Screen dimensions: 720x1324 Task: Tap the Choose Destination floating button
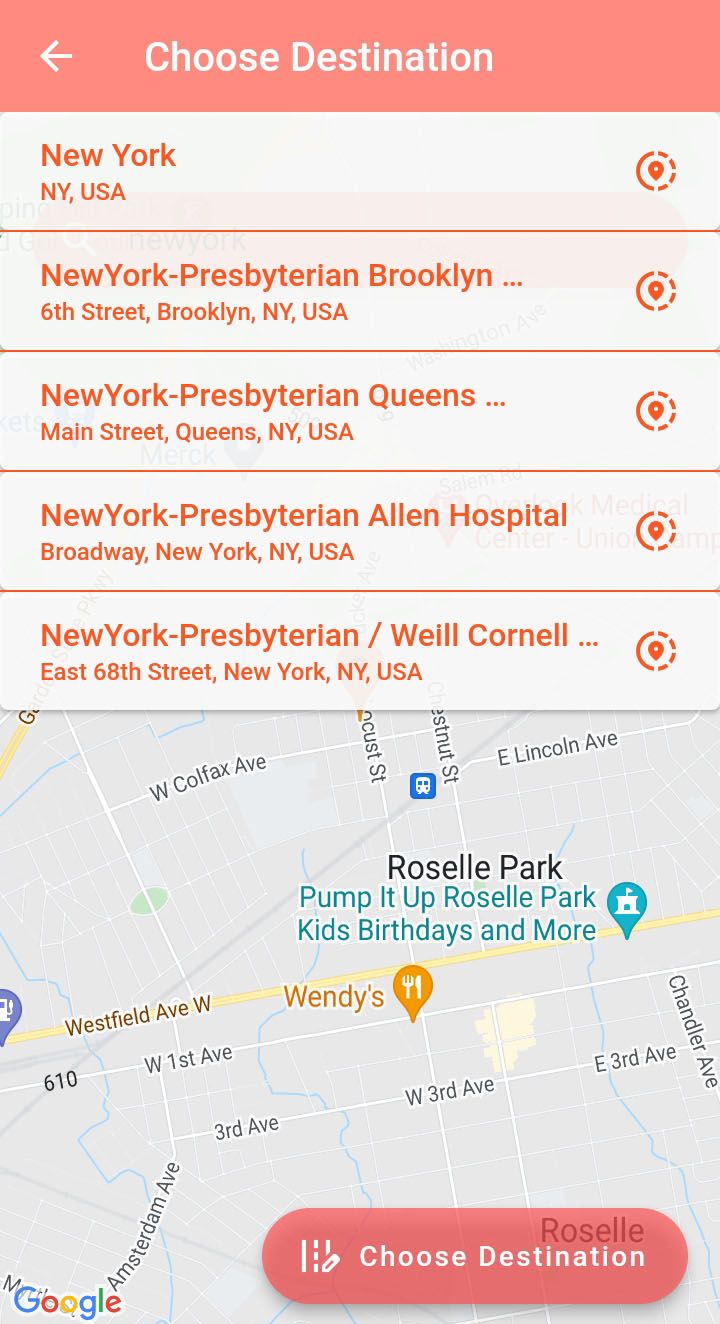click(475, 1256)
